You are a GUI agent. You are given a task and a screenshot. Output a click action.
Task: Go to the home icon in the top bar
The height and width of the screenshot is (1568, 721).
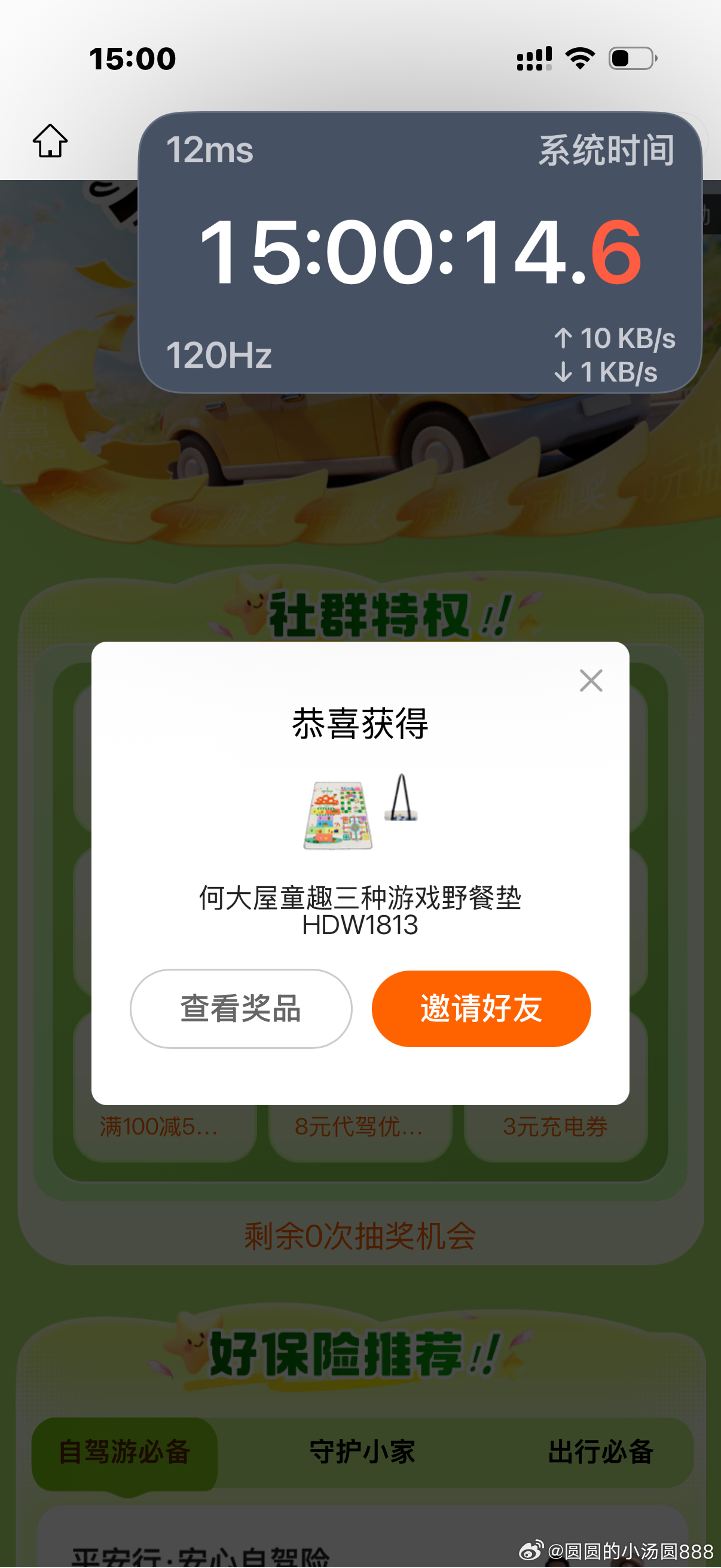click(x=50, y=141)
